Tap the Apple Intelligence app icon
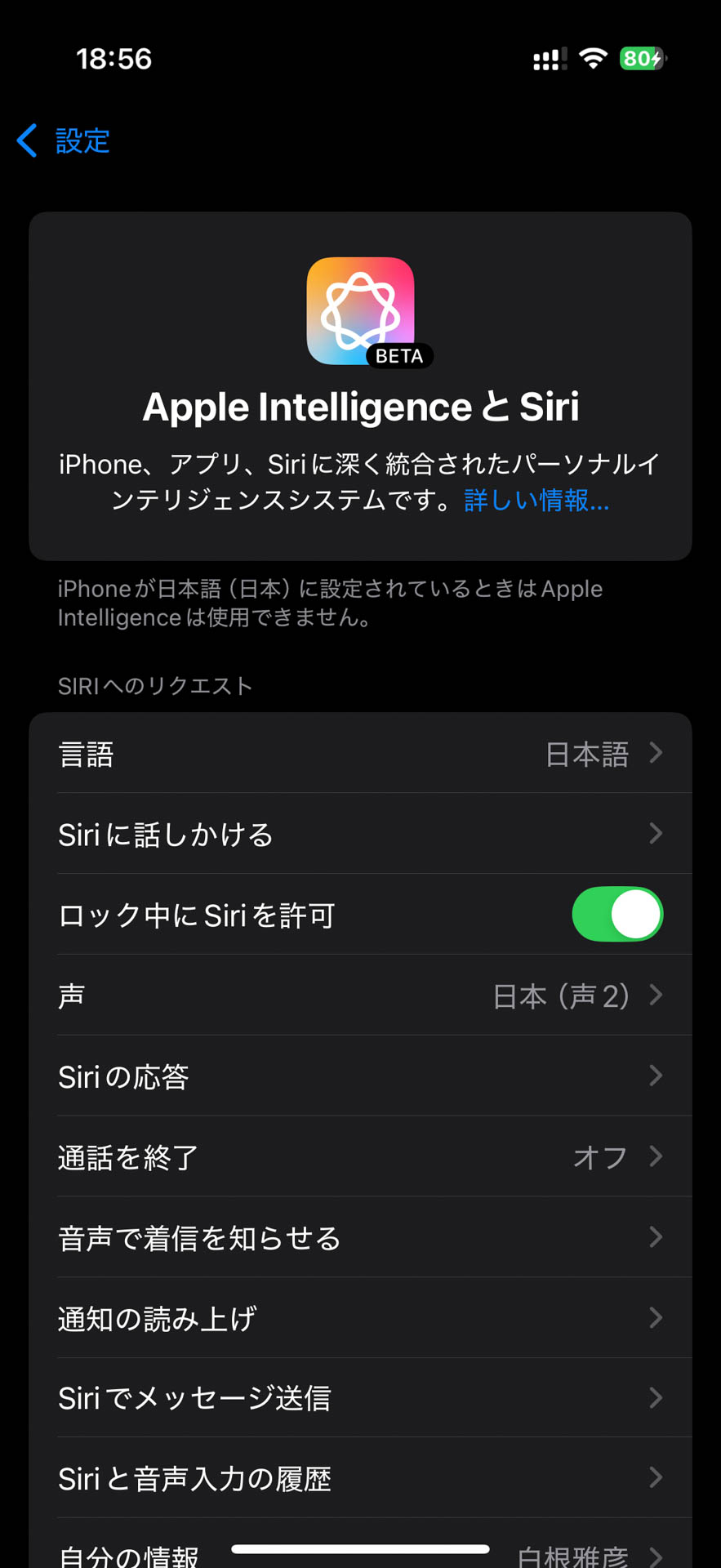This screenshot has height=1568, width=721. tap(360, 310)
